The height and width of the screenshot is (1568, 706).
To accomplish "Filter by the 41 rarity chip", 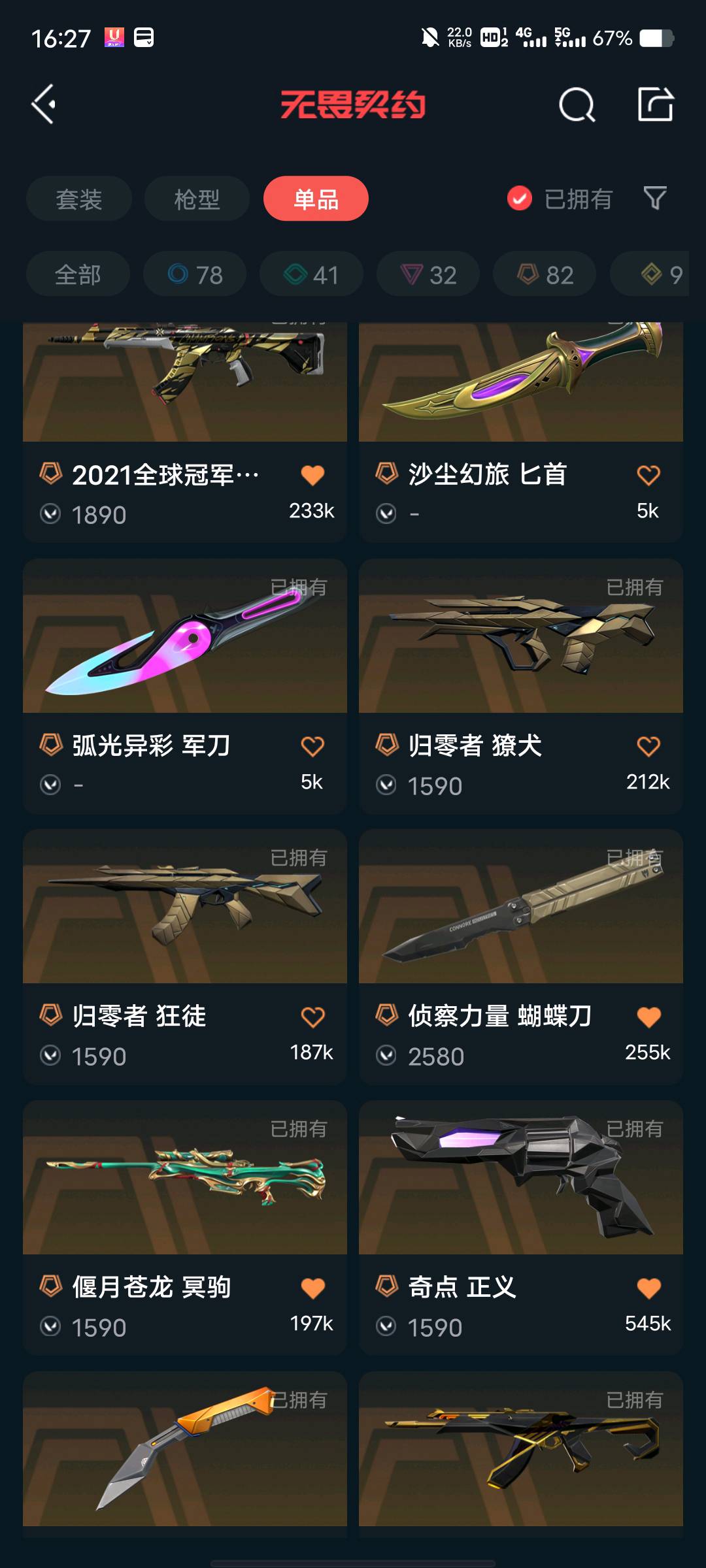I will (311, 274).
